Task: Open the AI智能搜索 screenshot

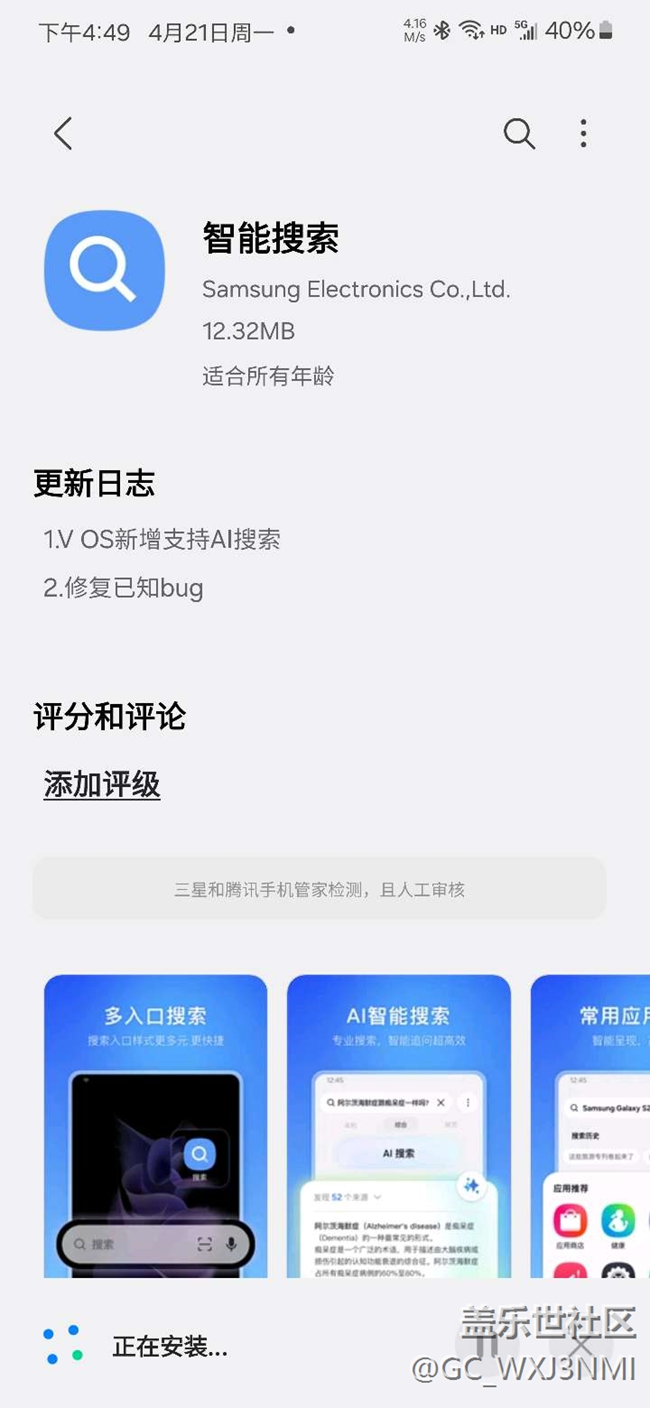Action: click(x=398, y=1125)
